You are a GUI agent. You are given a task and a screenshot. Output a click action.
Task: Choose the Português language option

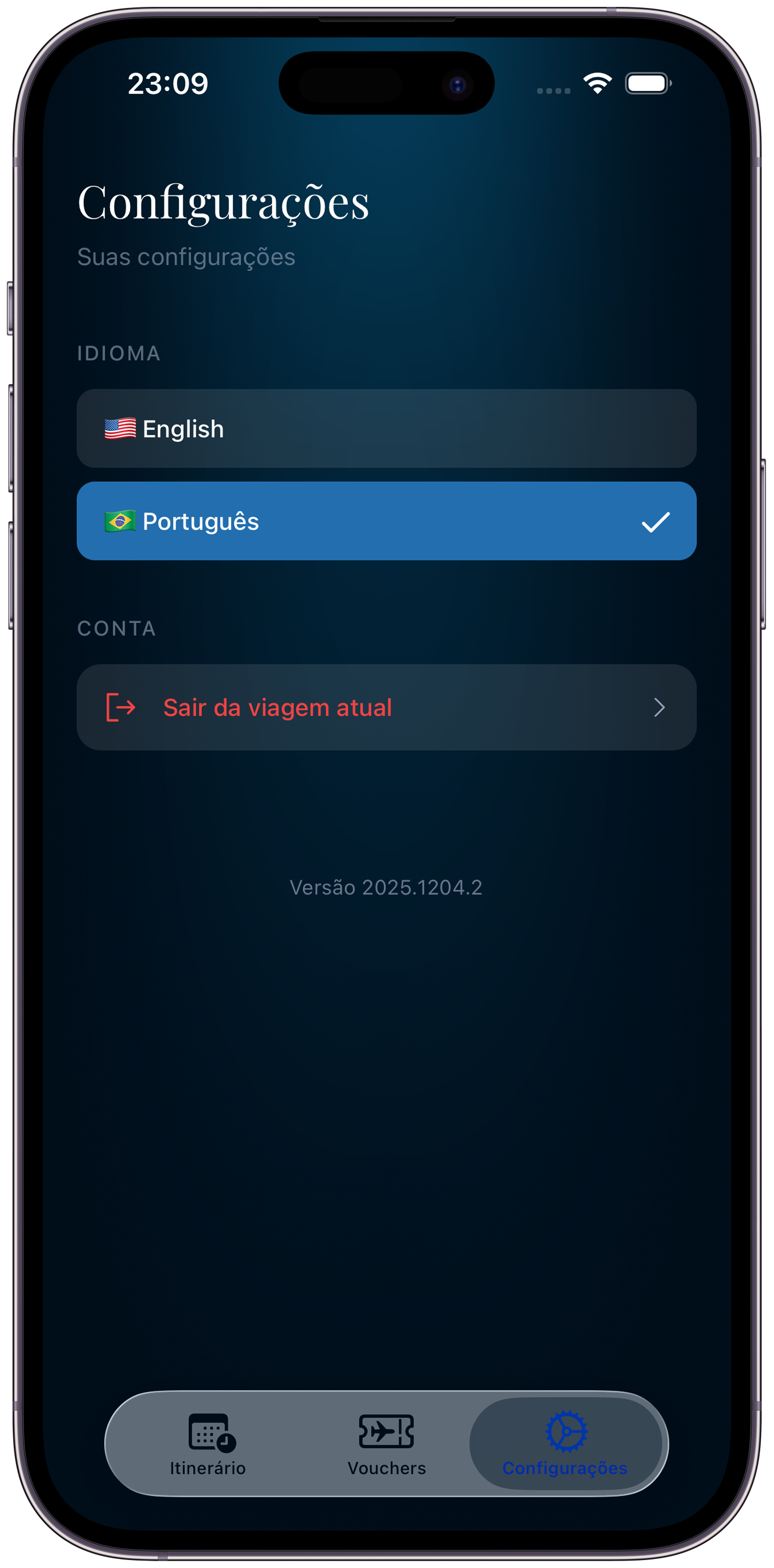386,521
